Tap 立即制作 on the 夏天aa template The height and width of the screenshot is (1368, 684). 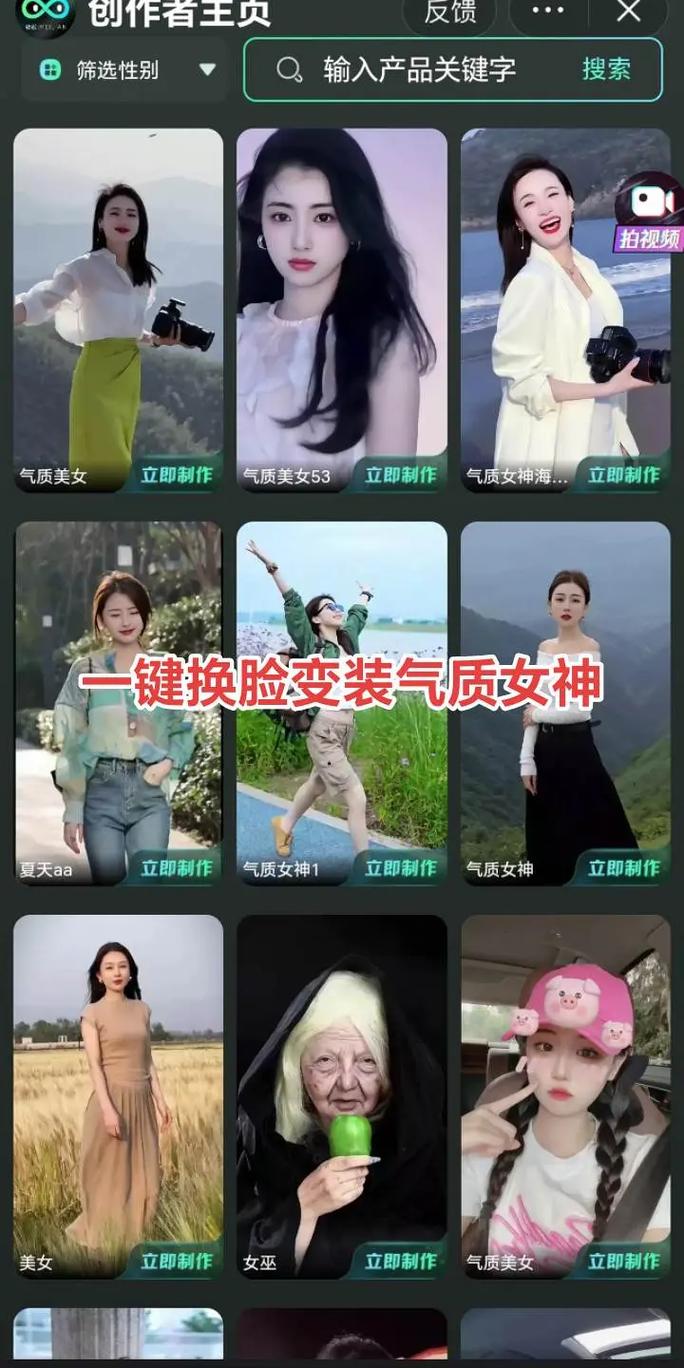(176, 868)
